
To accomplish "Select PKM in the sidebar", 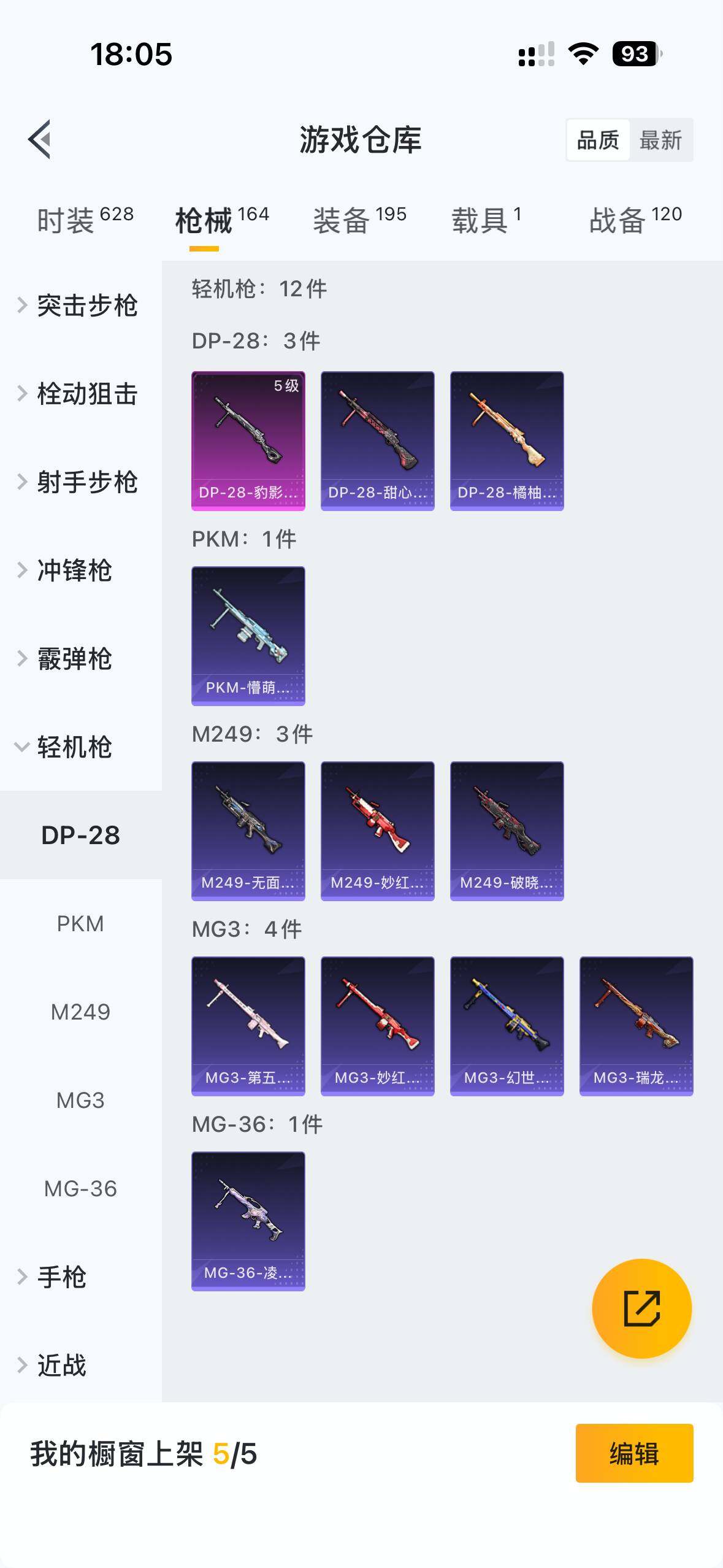I will click(x=80, y=924).
